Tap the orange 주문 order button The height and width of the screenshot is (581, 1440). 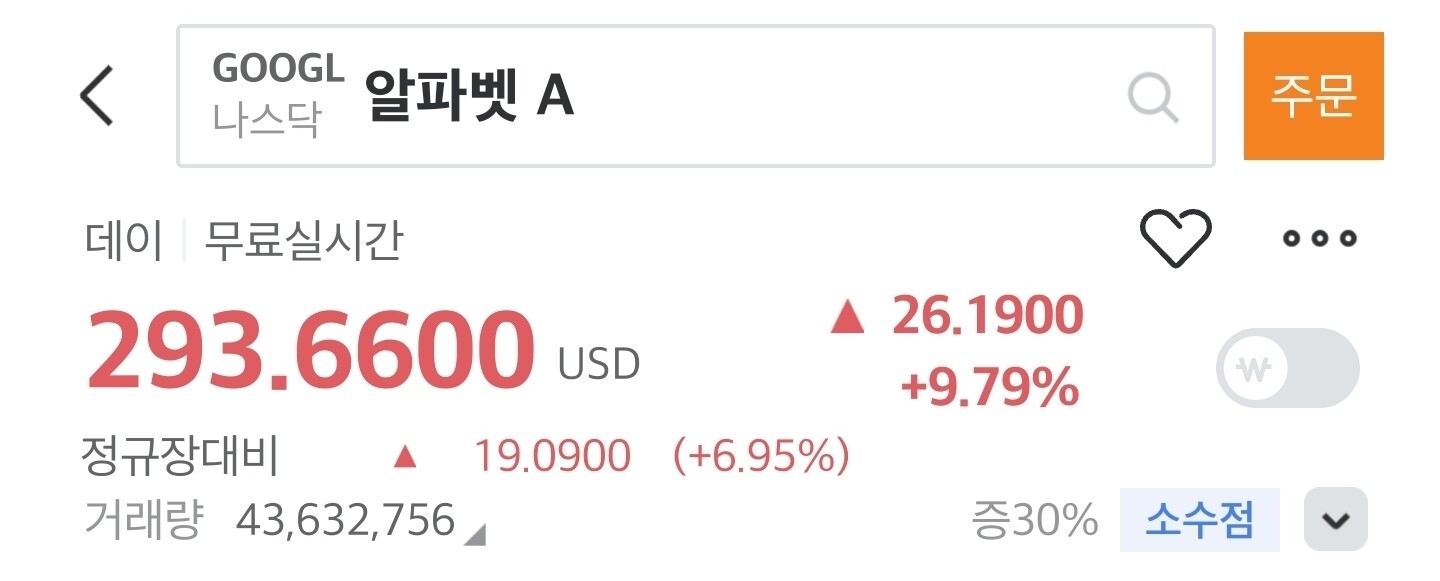tap(1314, 96)
